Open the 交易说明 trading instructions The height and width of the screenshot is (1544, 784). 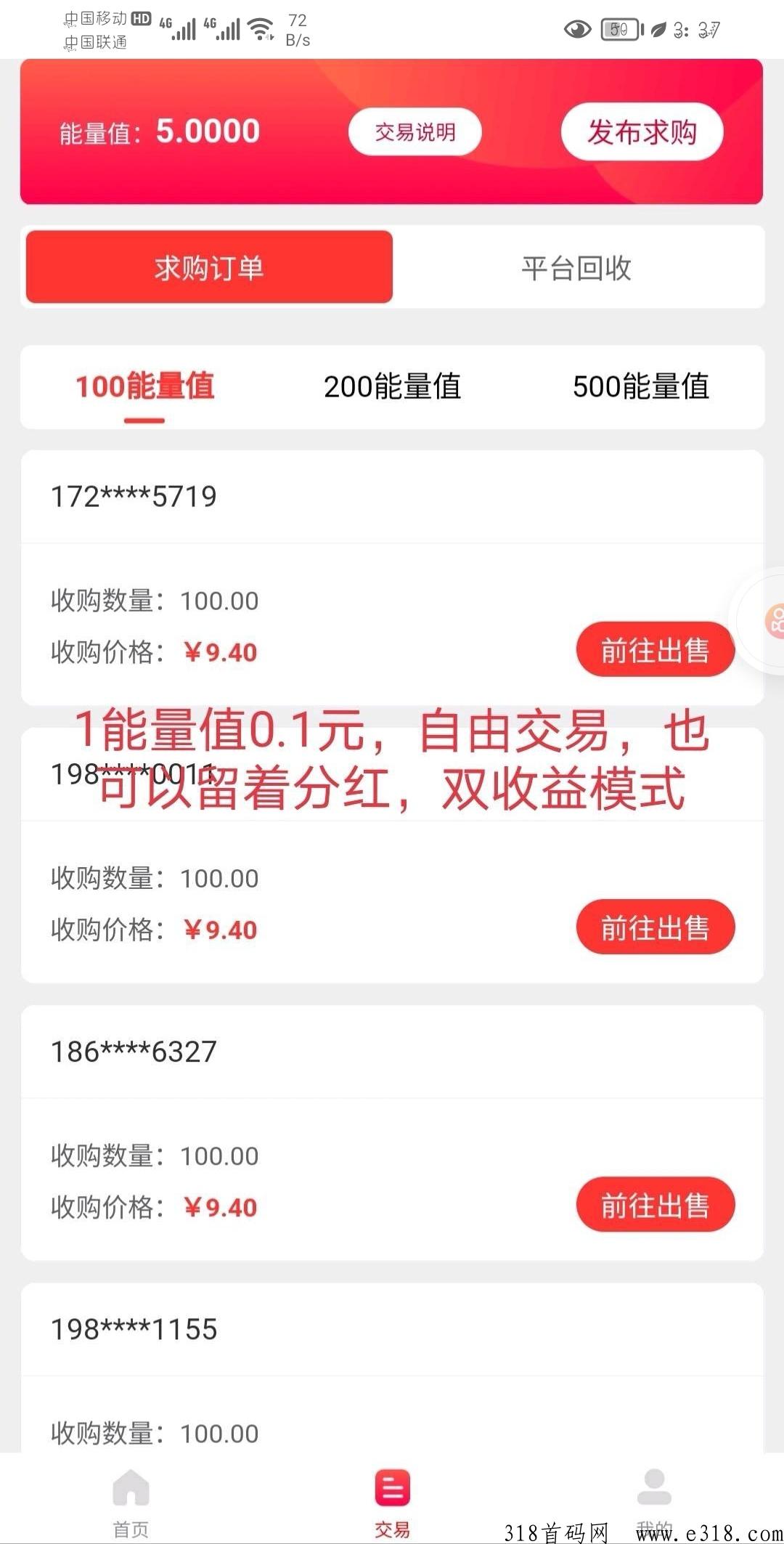(415, 131)
